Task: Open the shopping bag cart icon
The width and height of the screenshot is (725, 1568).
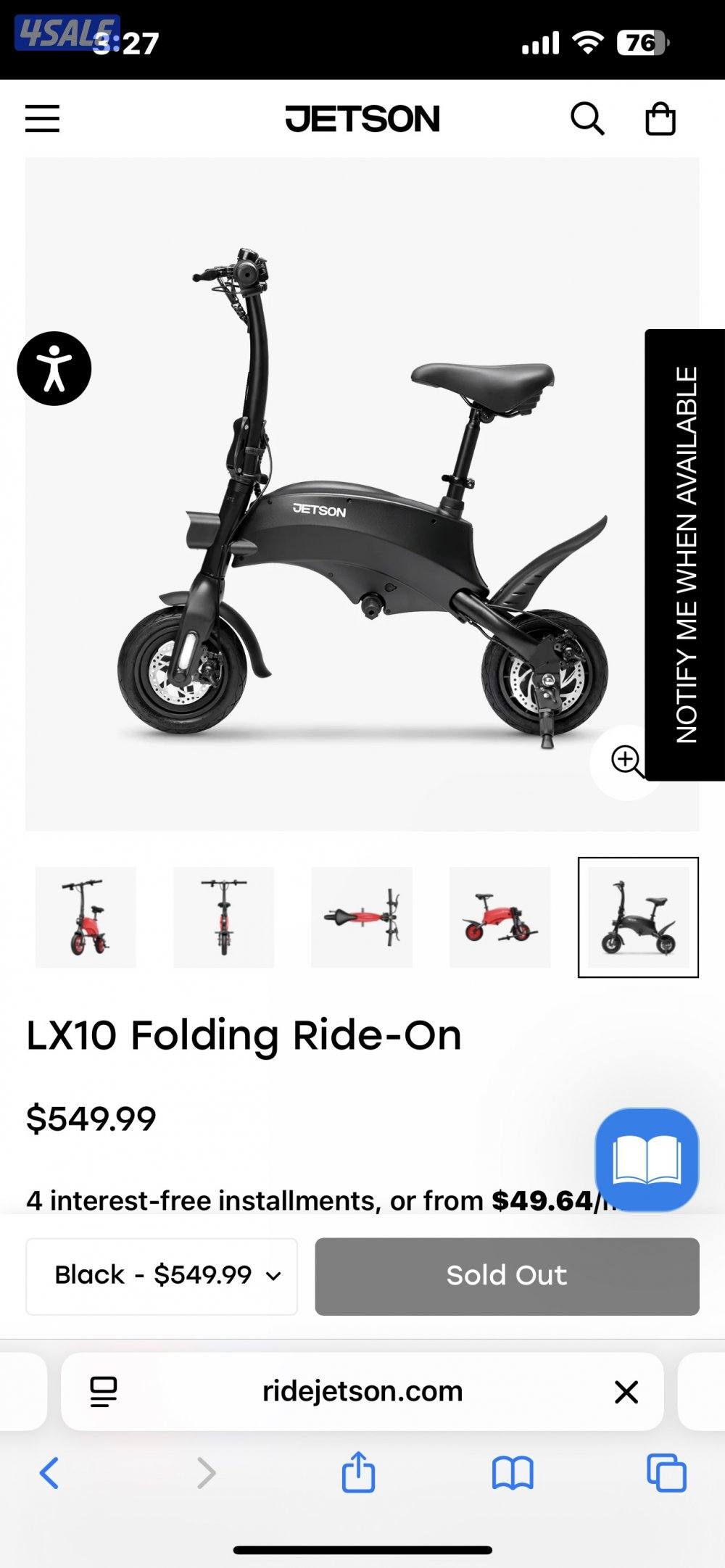Action: (661, 119)
